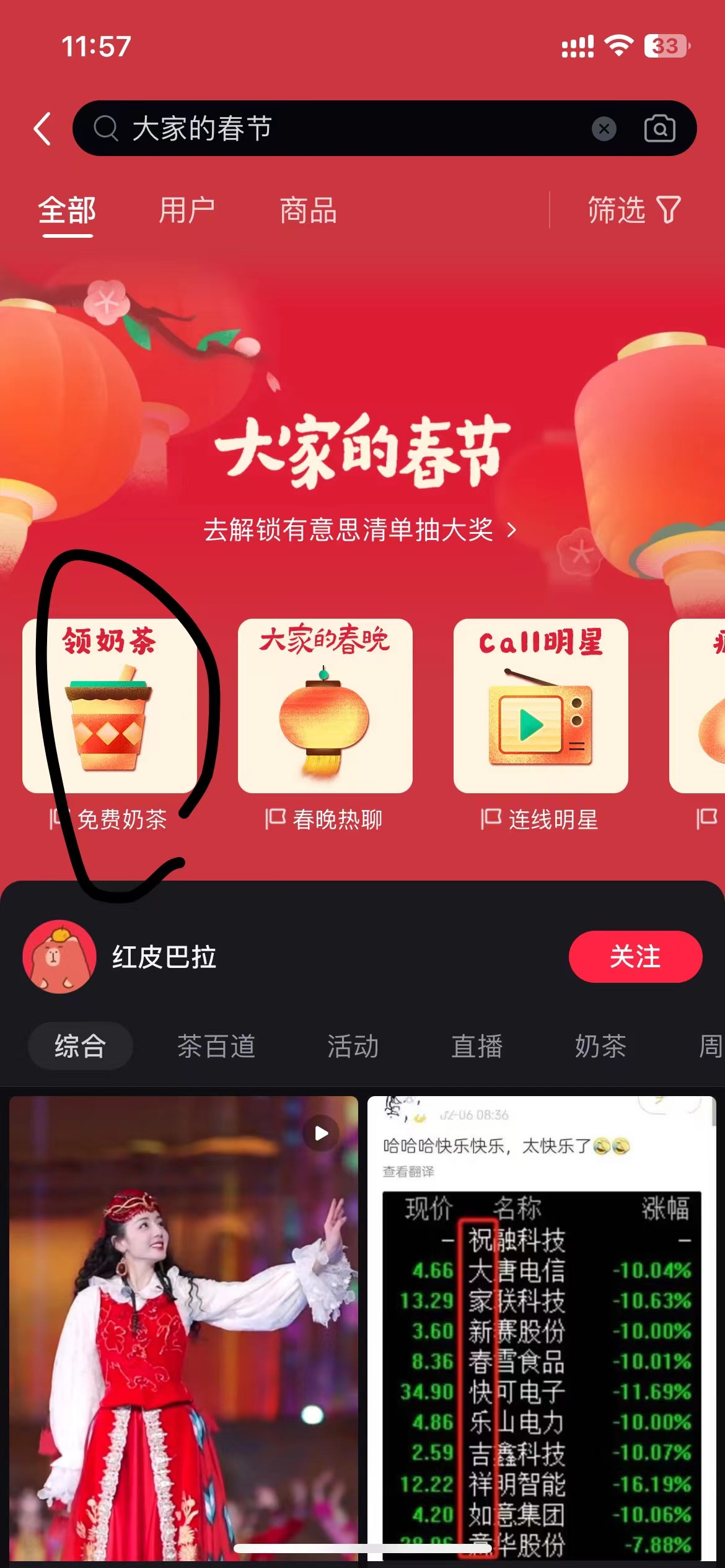Open 红皮巴拉 profile avatar
This screenshot has height=1568, width=725.
(59, 957)
